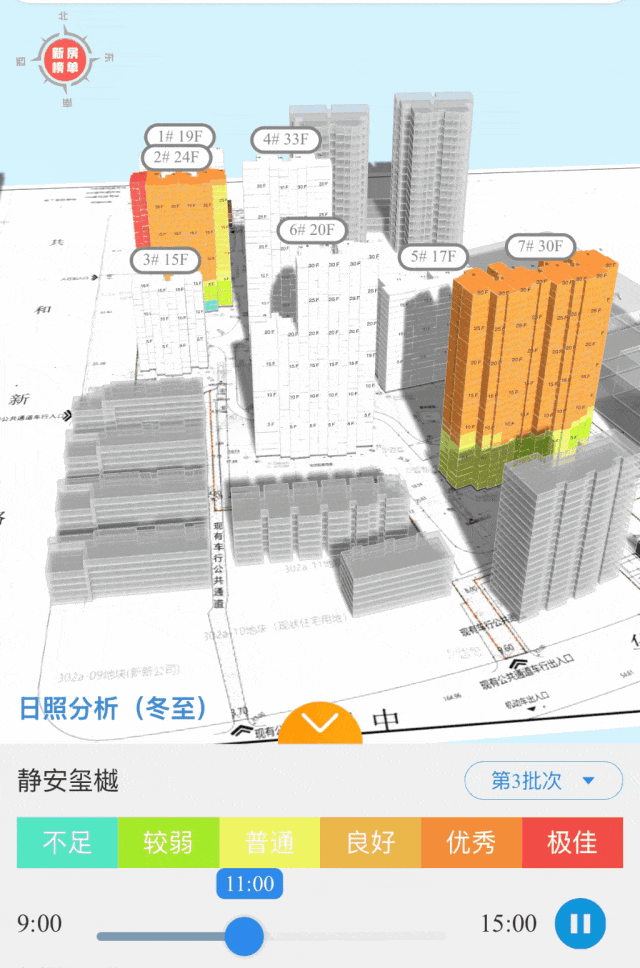Open the 第3批次 batch dropdown
This screenshot has height=968, width=640.
tap(543, 781)
